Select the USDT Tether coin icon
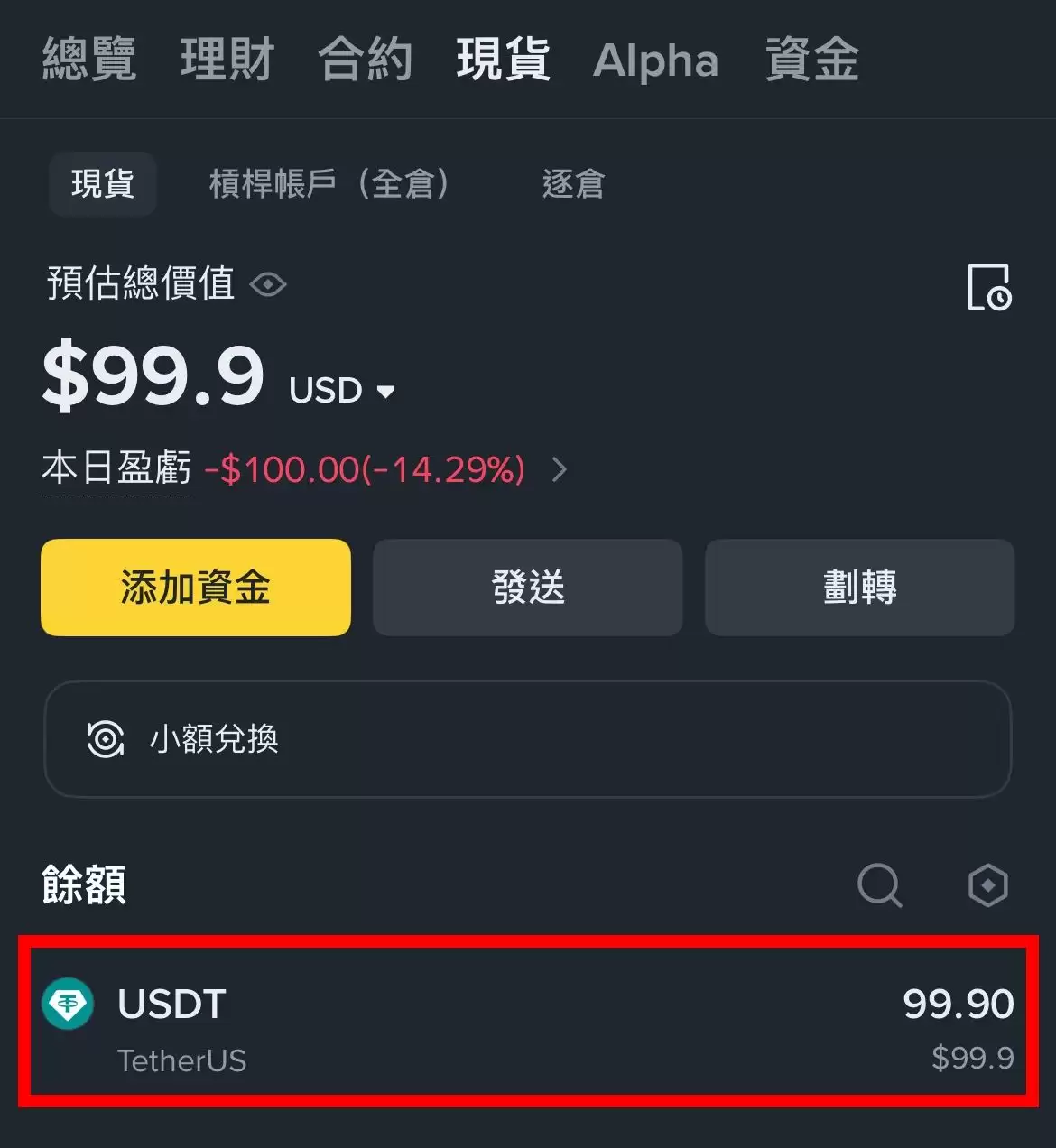Screen dimensions: 1056x1148 pyautogui.click(x=70, y=1004)
